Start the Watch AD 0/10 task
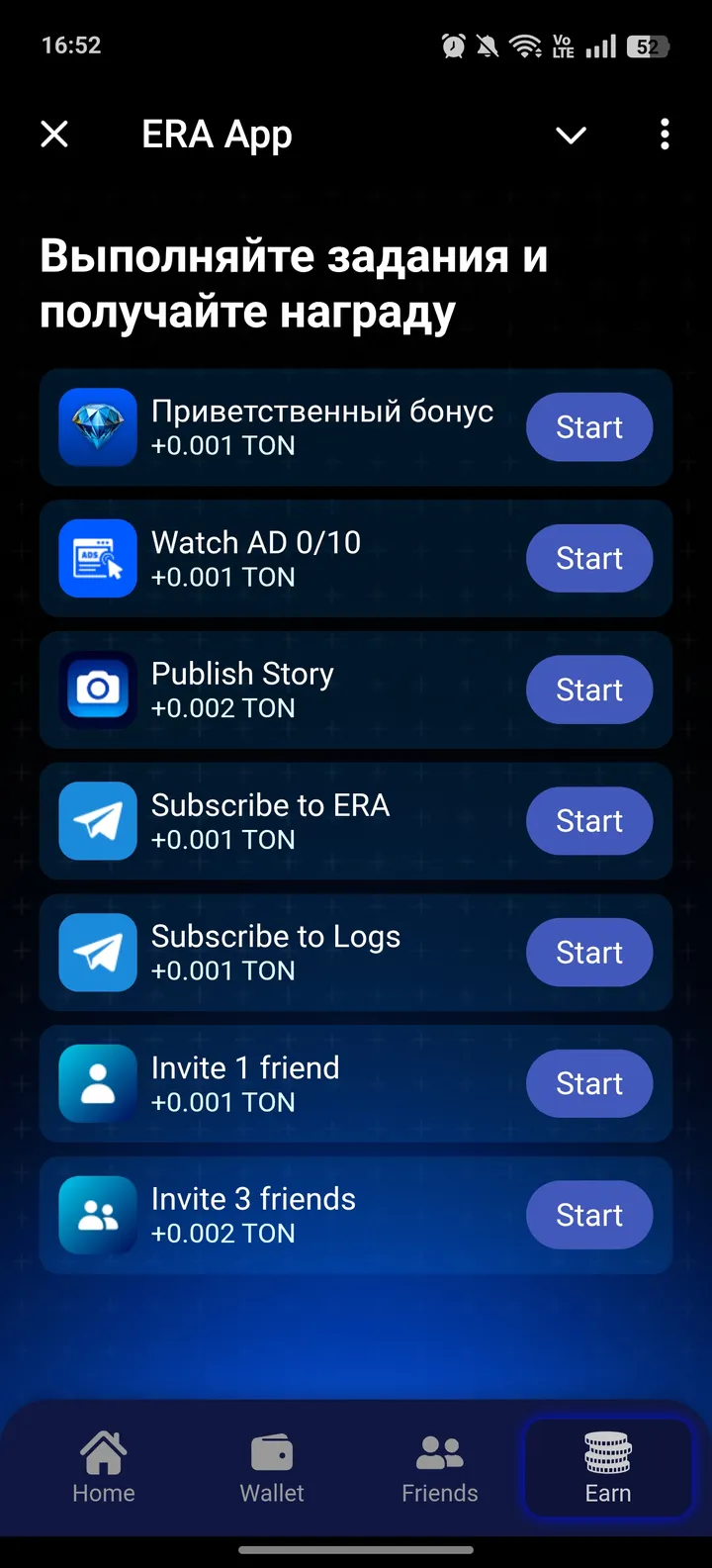 [588, 558]
